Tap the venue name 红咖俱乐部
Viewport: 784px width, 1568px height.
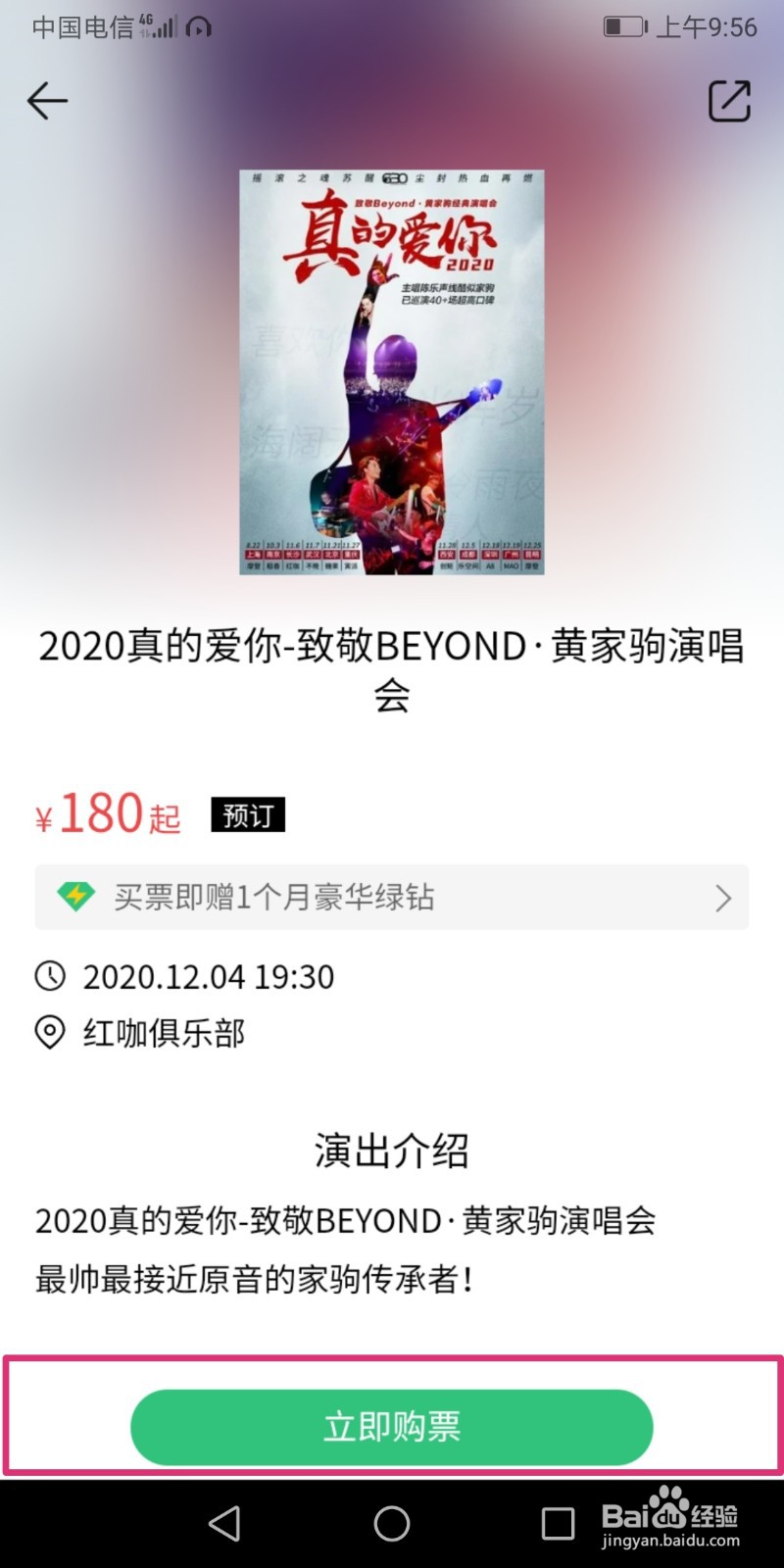click(x=163, y=1033)
